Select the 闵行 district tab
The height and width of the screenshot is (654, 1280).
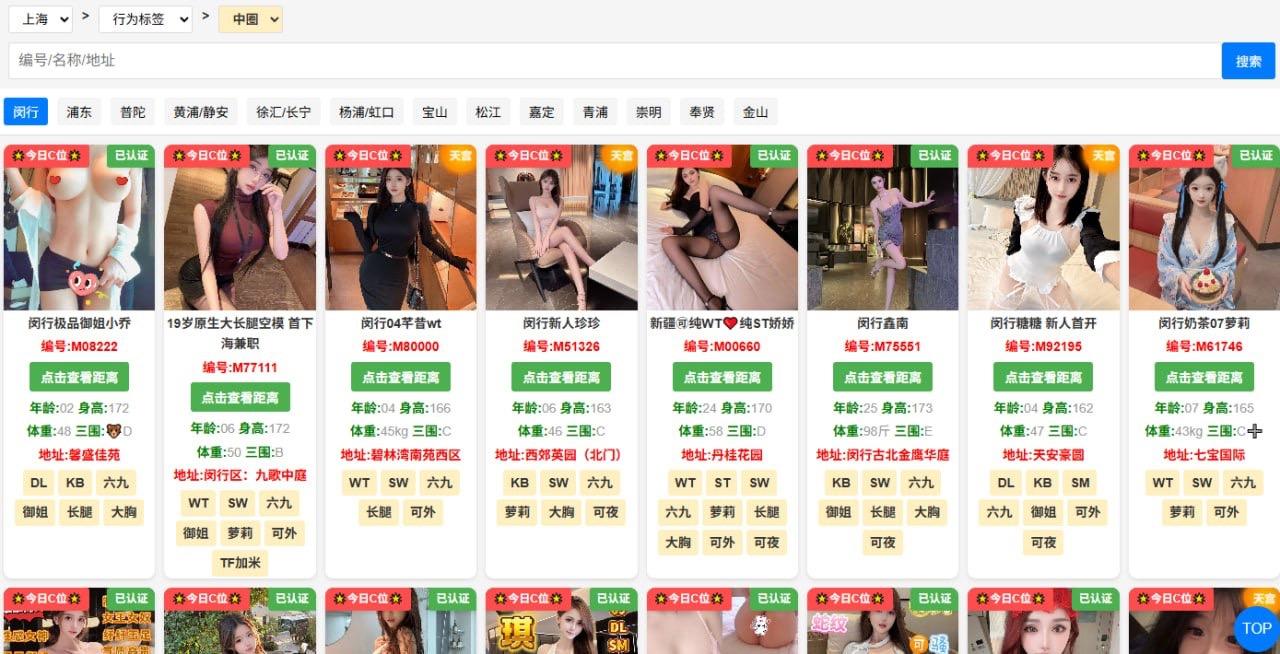click(26, 112)
